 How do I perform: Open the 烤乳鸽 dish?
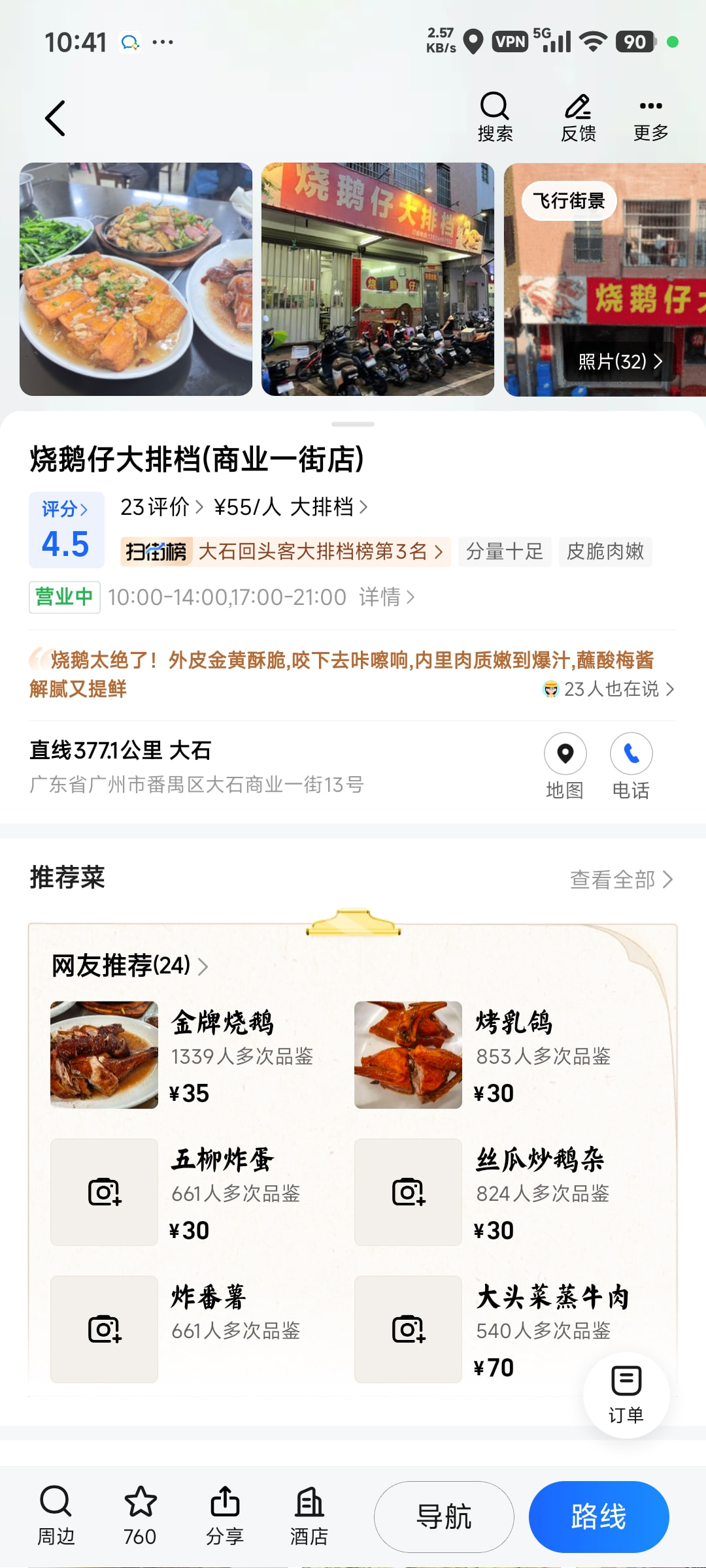point(487,1055)
